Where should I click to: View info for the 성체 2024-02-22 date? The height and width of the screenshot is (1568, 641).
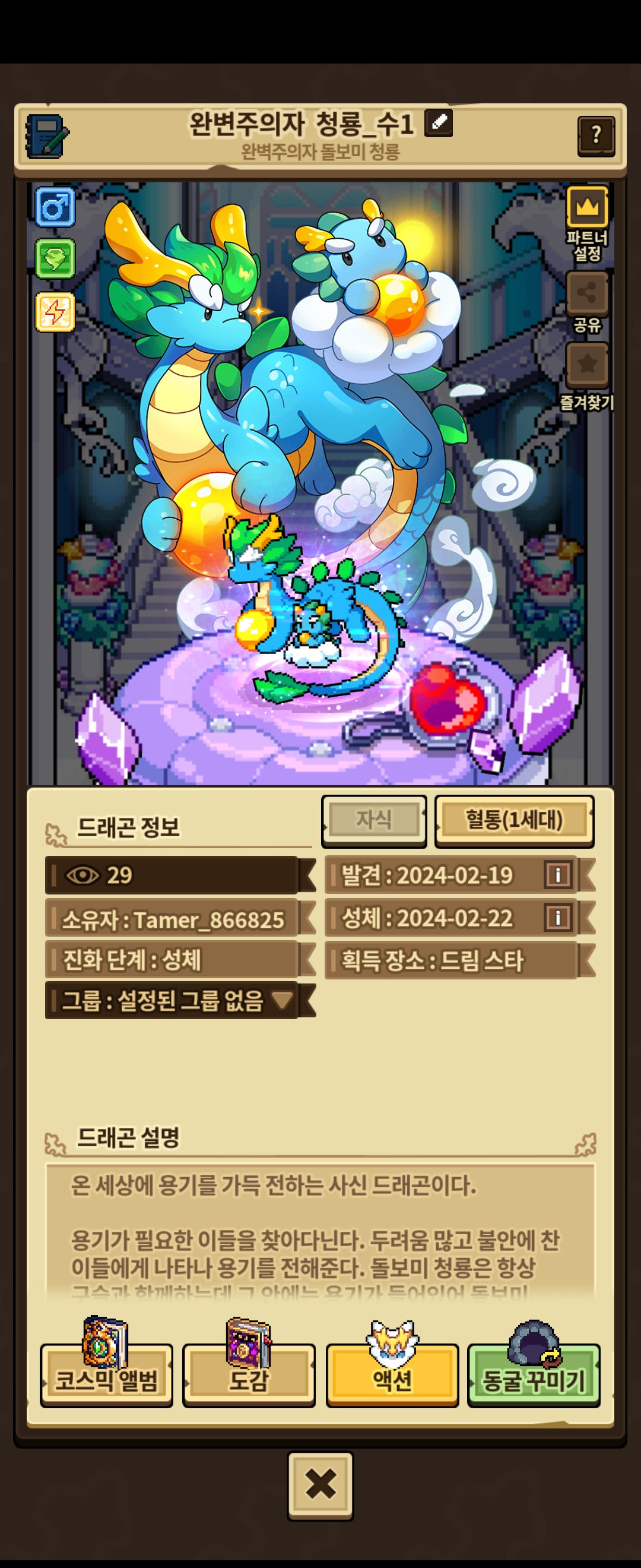(x=558, y=916)
